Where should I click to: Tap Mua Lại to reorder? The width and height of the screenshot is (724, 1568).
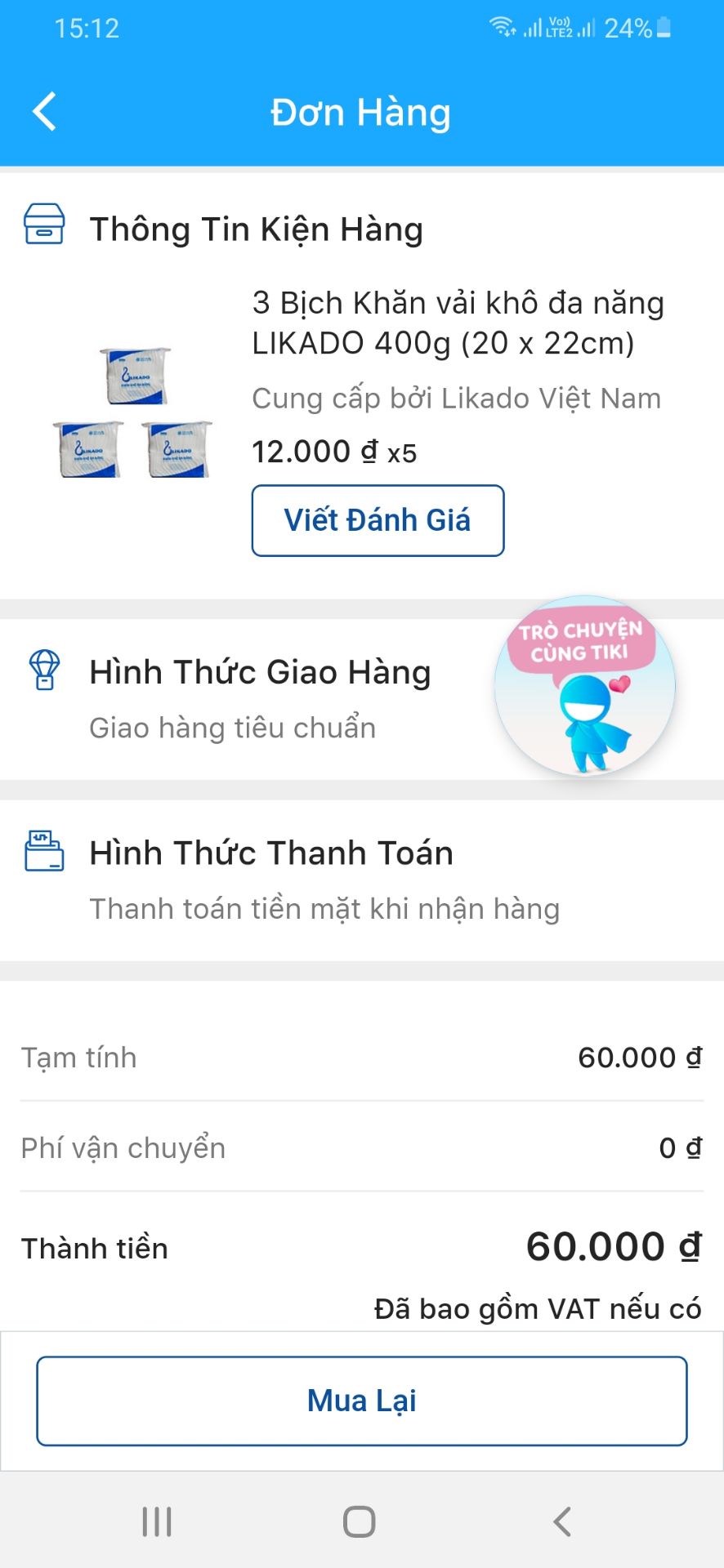pyautogui.click(x=360, y=1400)
